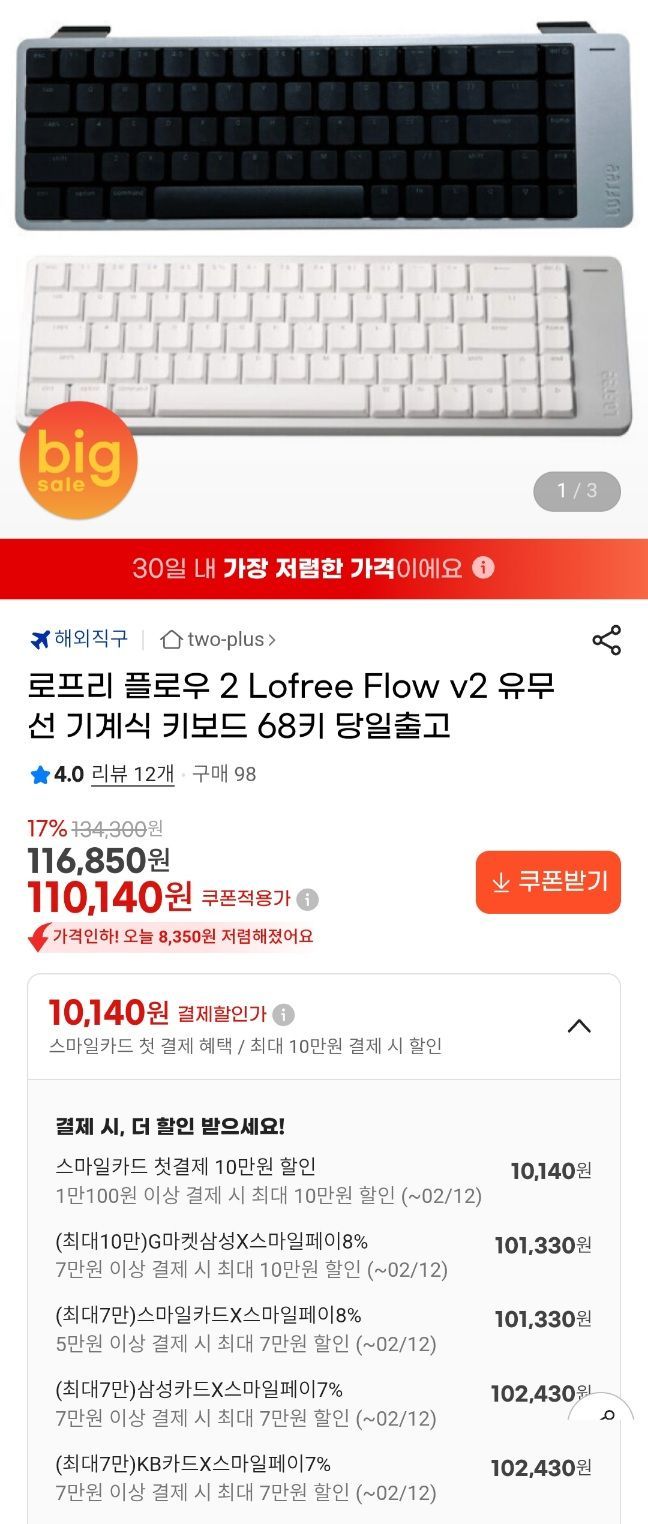Collapse the 결제할인가 payment discount section
Image resolution: width=648 pixels, height=1524 pixels.
[579, 1026]
